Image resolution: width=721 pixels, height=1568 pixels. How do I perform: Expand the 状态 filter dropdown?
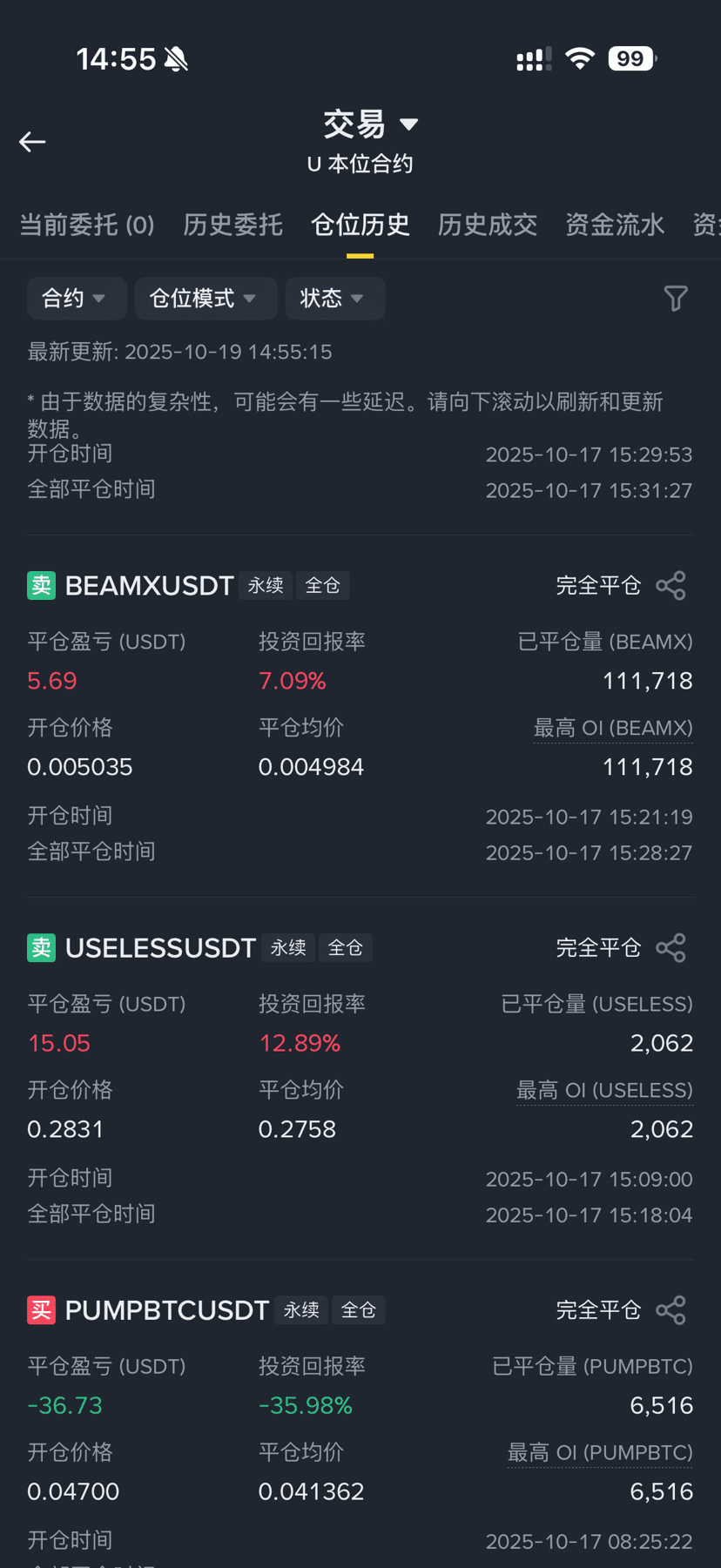(334, 299)
